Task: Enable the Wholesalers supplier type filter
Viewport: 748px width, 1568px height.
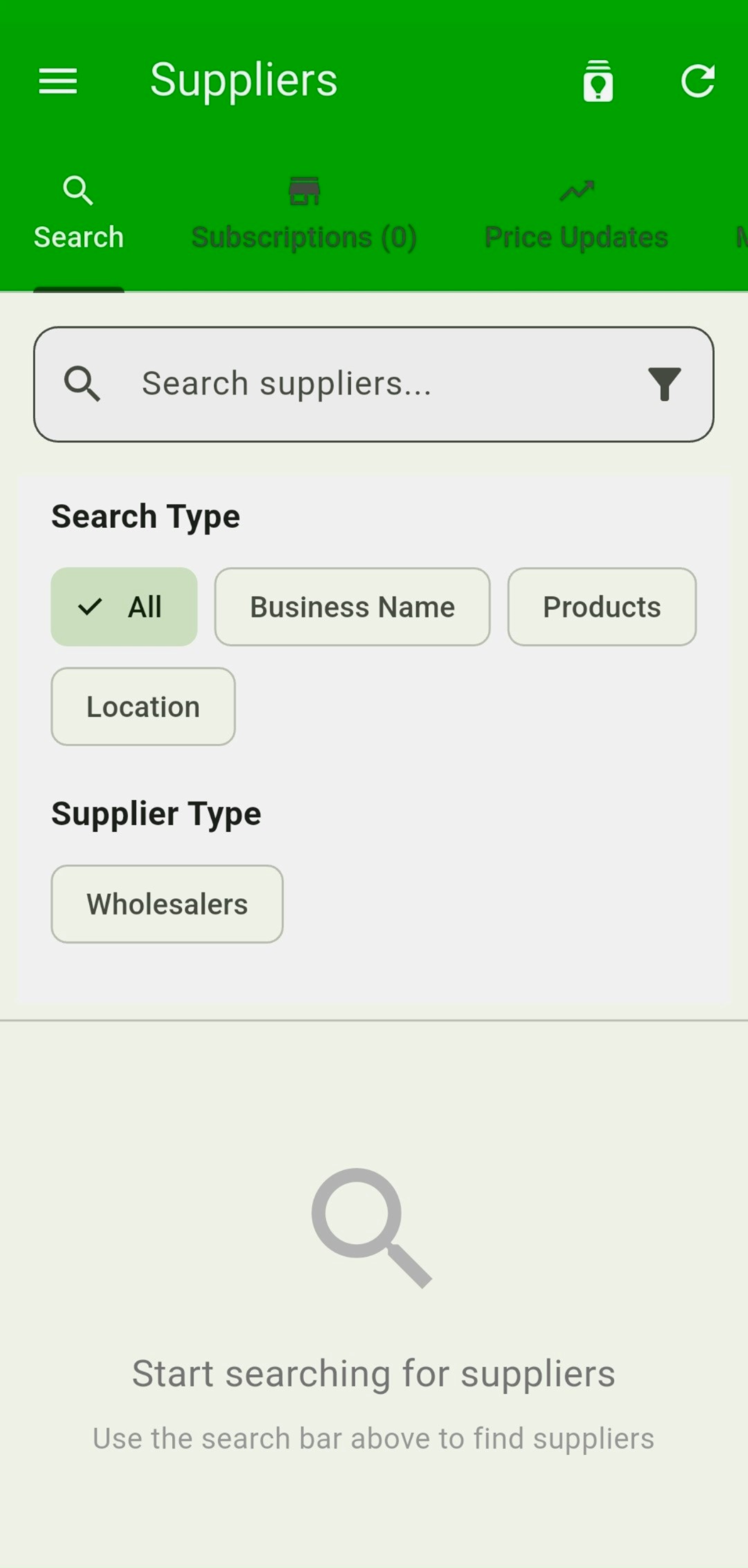Action: [x=167, y=903]
